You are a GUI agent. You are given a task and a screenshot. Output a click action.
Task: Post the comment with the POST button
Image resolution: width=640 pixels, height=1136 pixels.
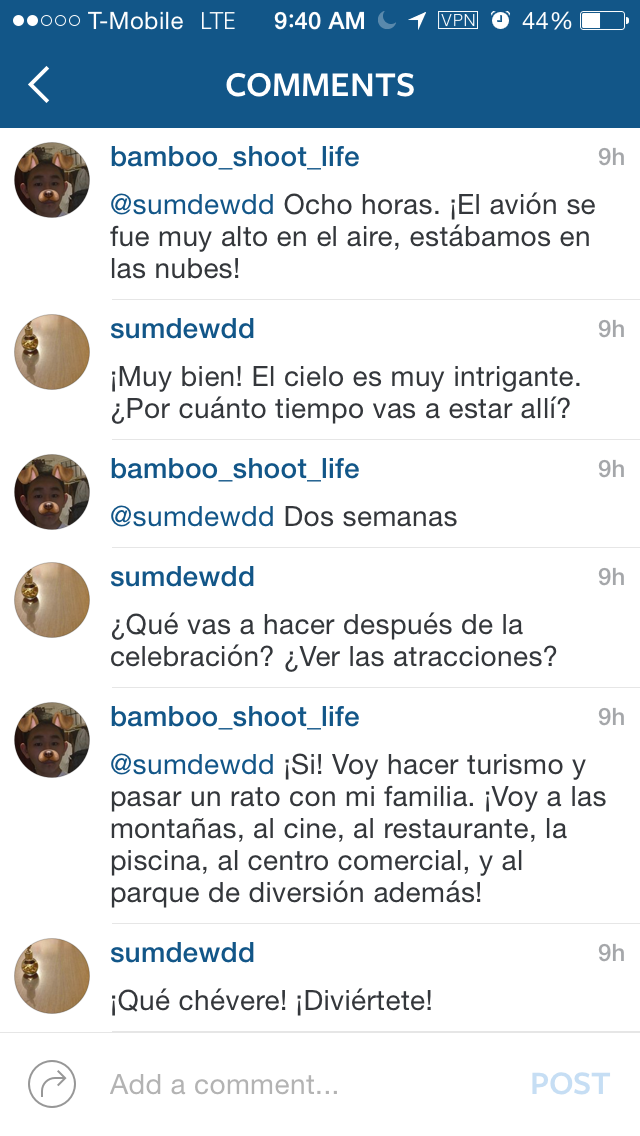tap(570, 1084)
